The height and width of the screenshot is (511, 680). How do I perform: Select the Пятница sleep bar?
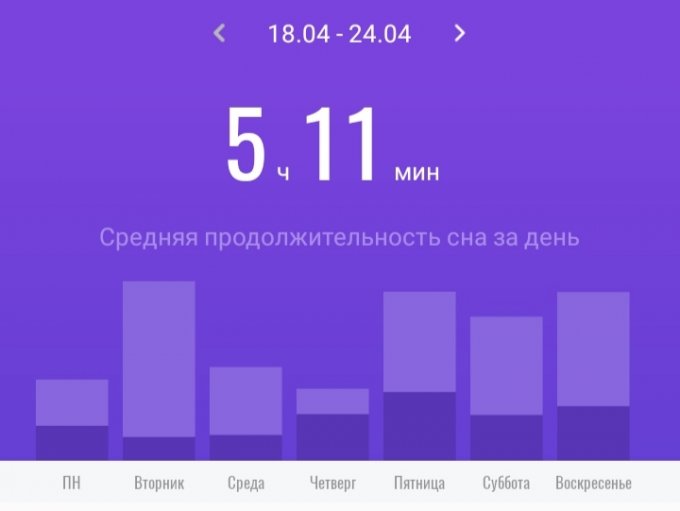tap(419, 375)
